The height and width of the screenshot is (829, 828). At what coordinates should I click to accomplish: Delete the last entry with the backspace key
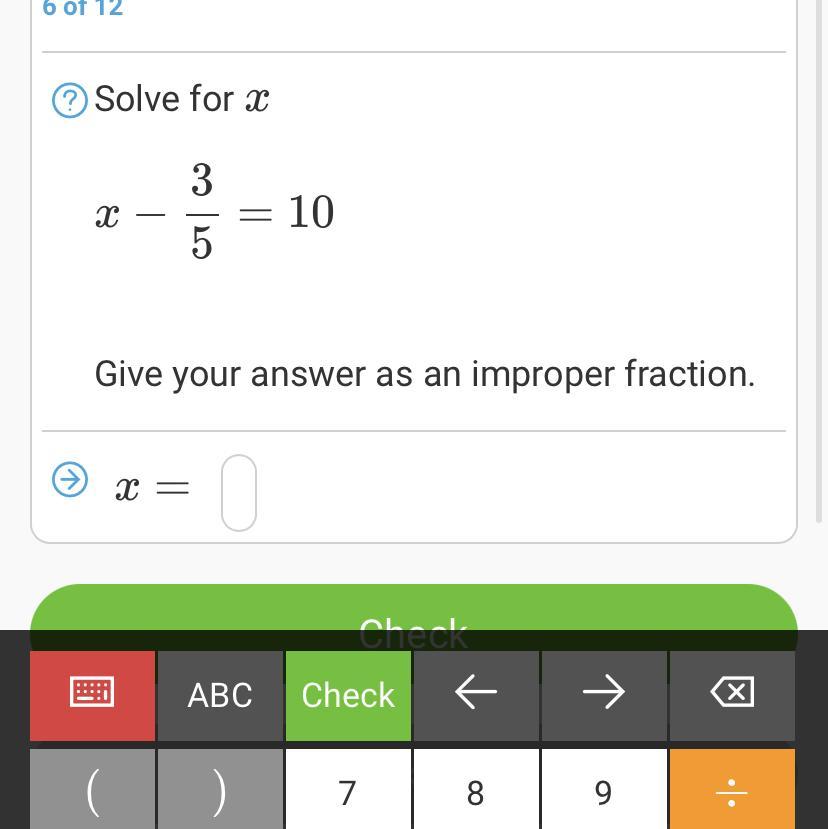pos(732,695)
